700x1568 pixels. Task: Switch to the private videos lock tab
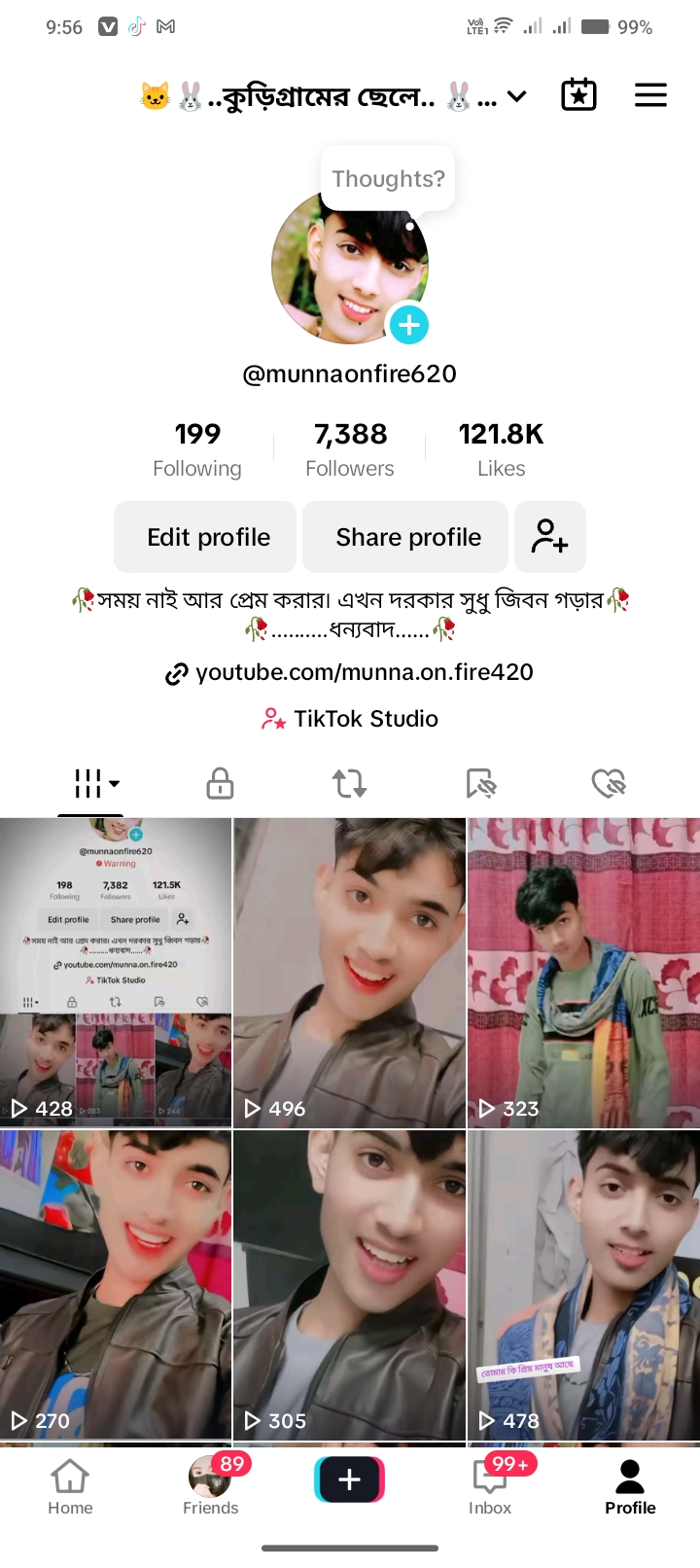(220, 783)
